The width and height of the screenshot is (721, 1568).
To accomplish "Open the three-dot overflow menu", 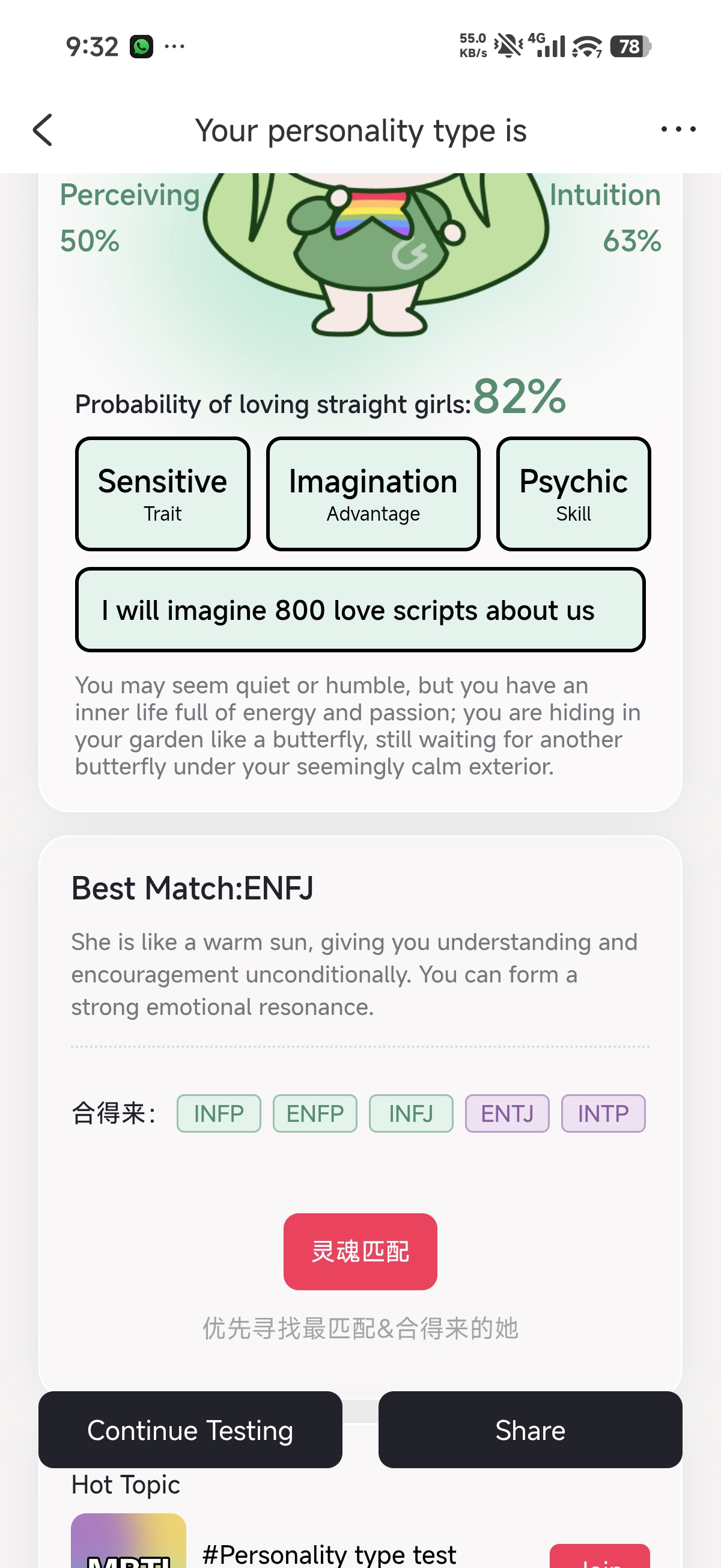I will click(x=678, y=129).
